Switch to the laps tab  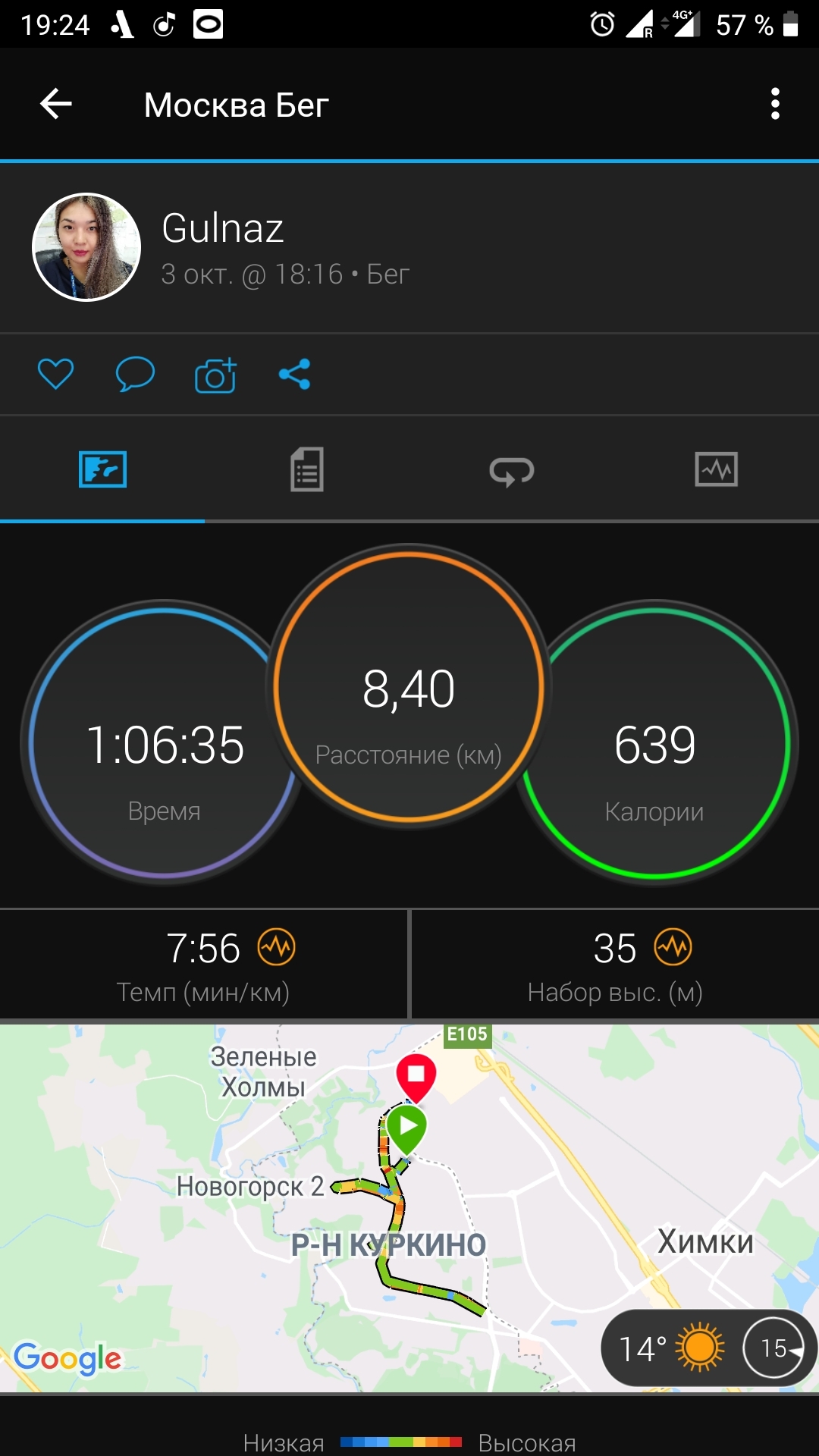(x=512, y=471)
